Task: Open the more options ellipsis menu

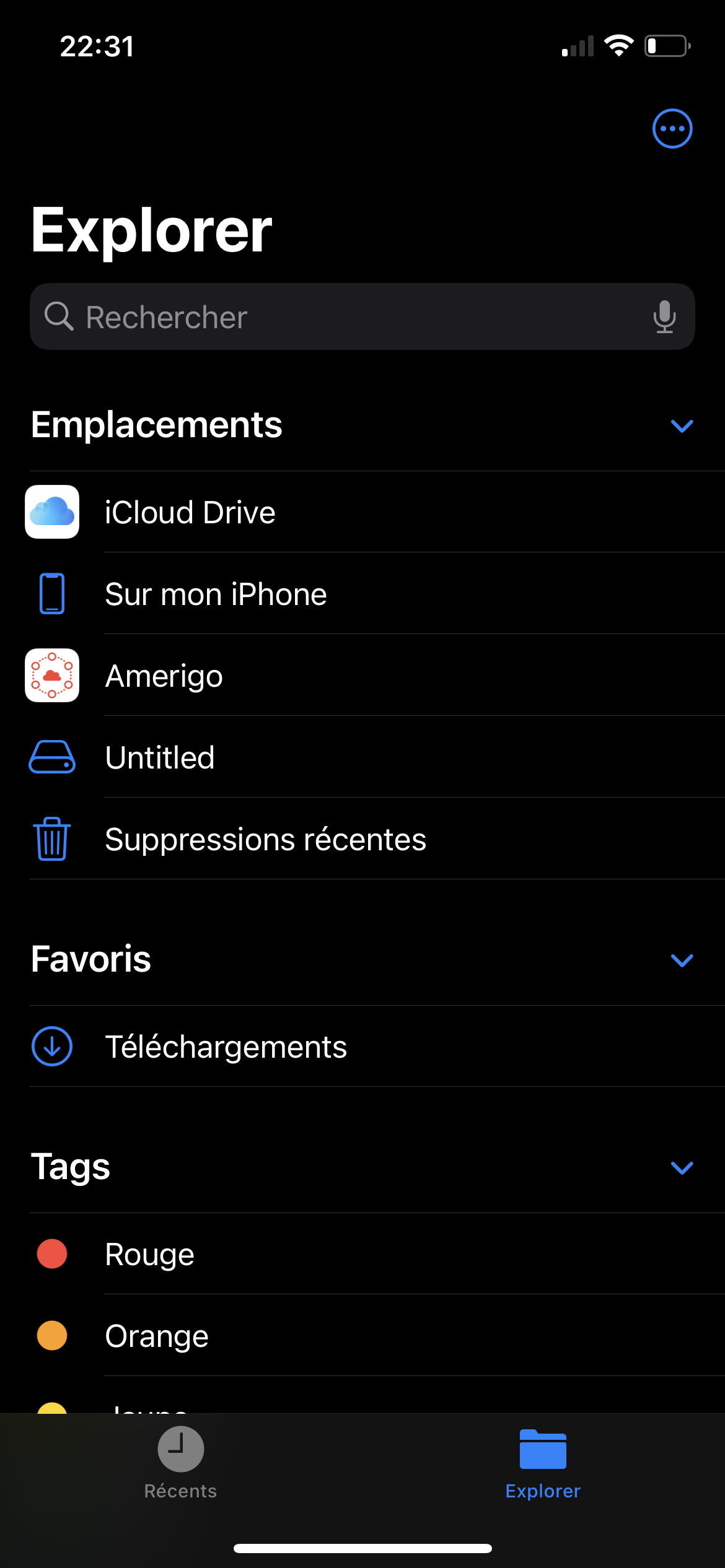Action: click(x=672, y=129)
